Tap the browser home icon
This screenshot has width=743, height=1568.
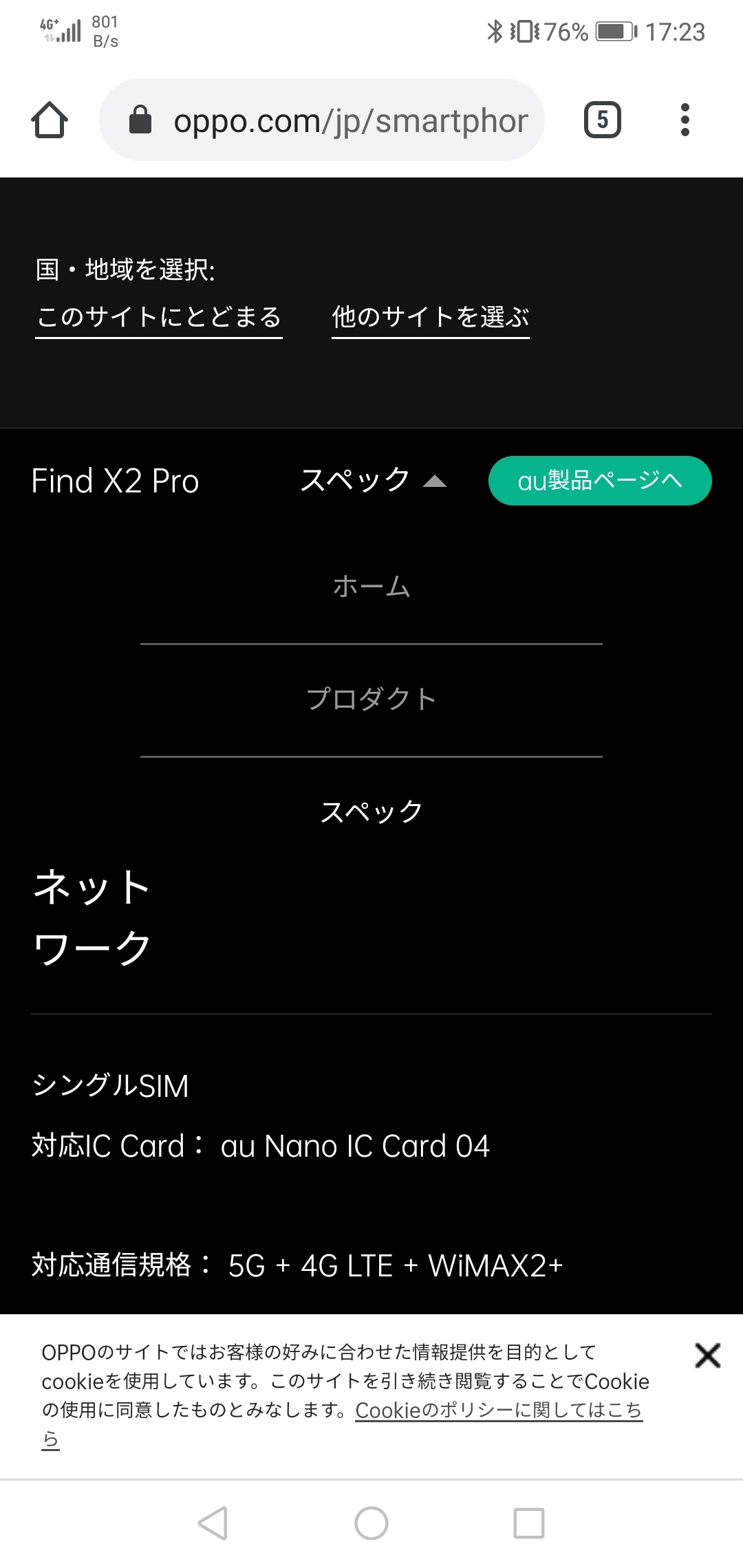(x=50, y=120)
